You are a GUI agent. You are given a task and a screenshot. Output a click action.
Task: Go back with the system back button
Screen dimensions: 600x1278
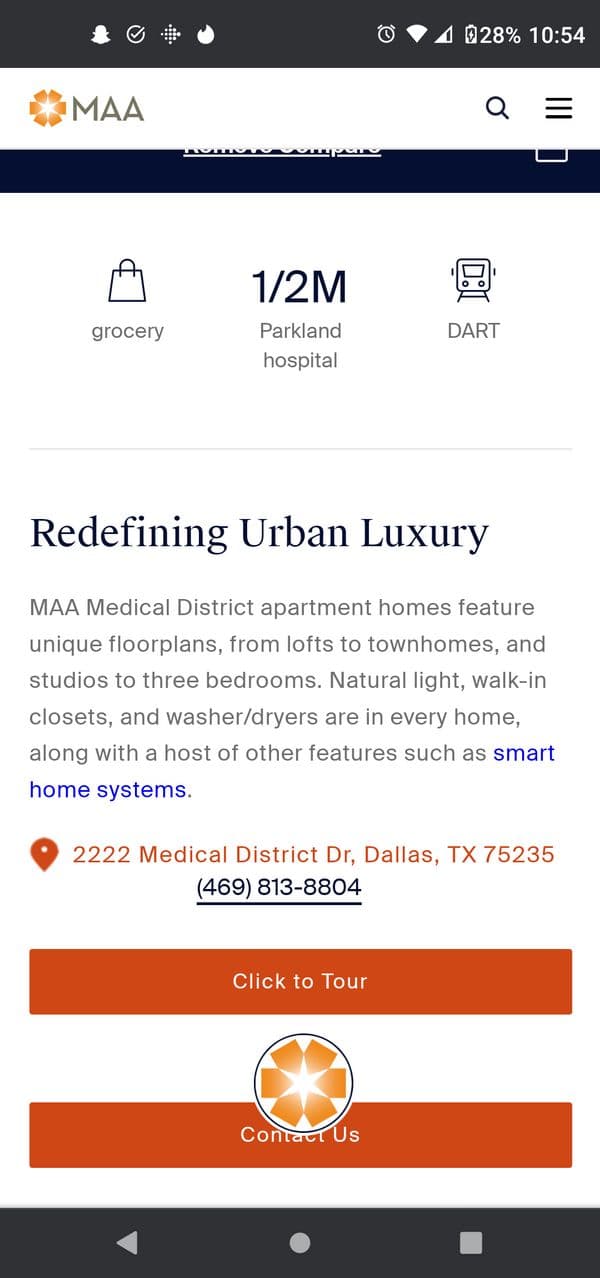[127, 1243]
